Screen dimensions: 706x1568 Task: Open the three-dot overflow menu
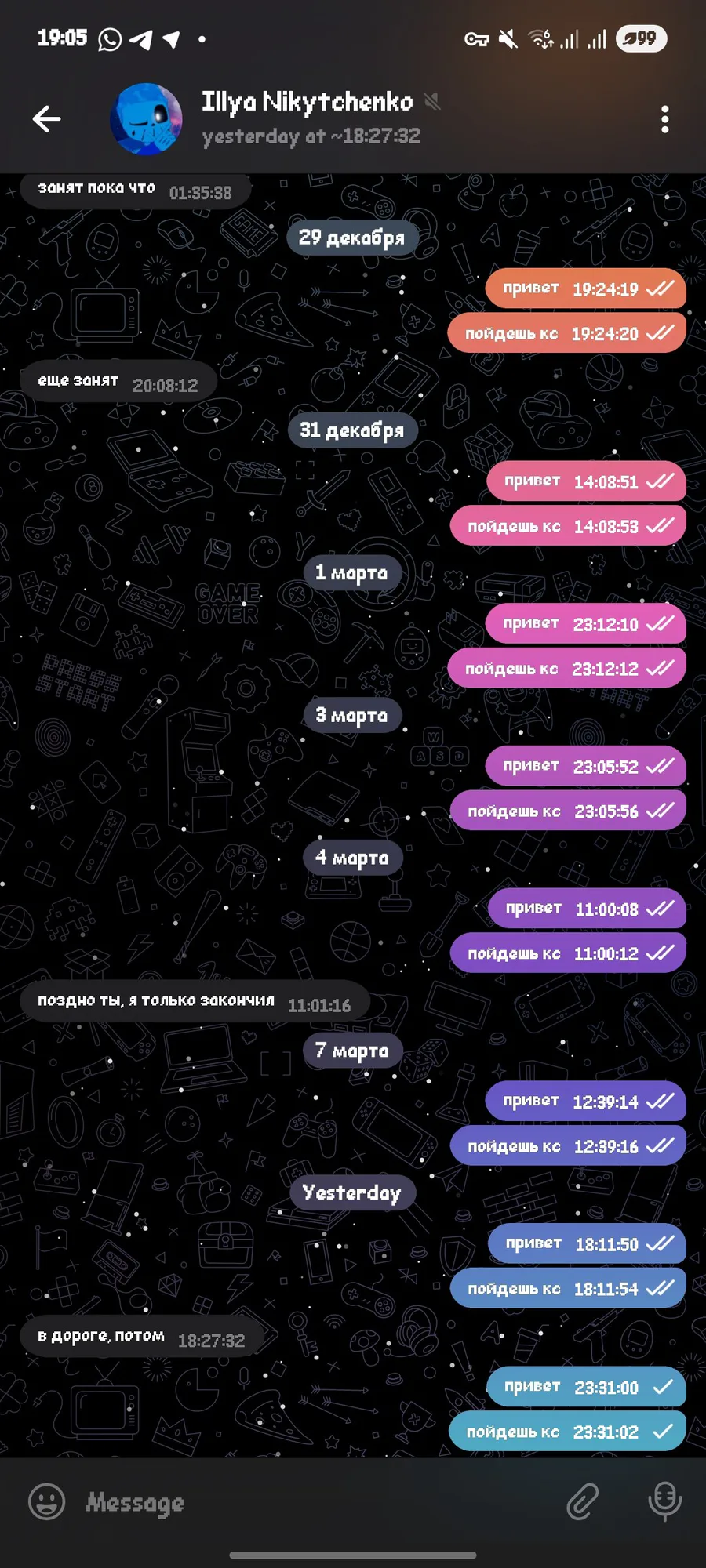click(664, 119)
